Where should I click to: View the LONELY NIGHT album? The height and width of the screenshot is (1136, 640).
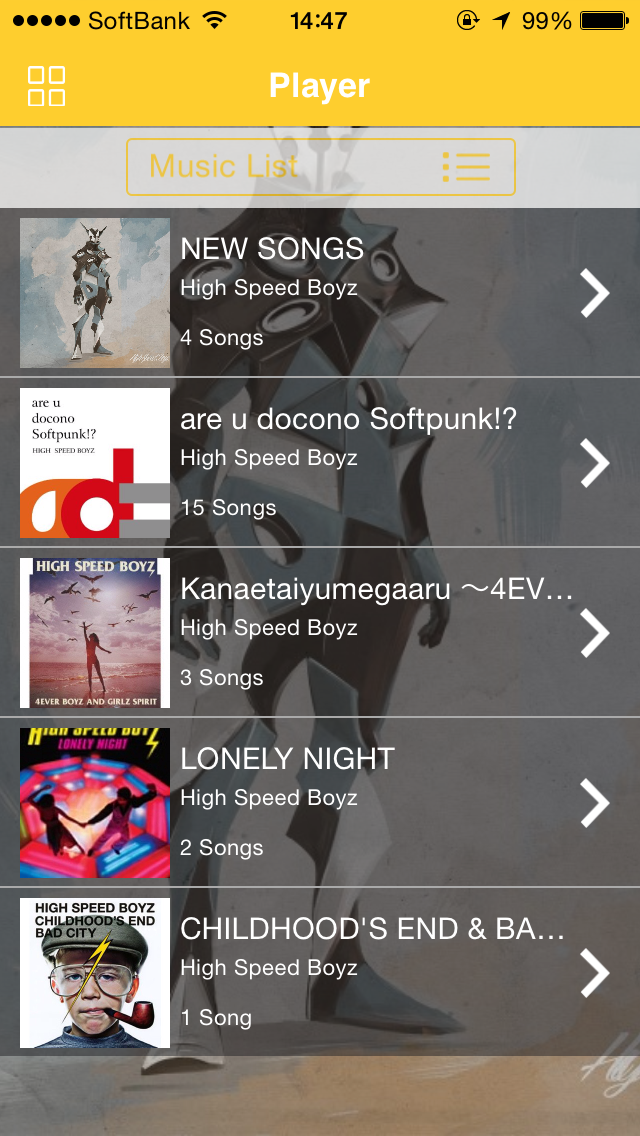(x=320, y=803)
